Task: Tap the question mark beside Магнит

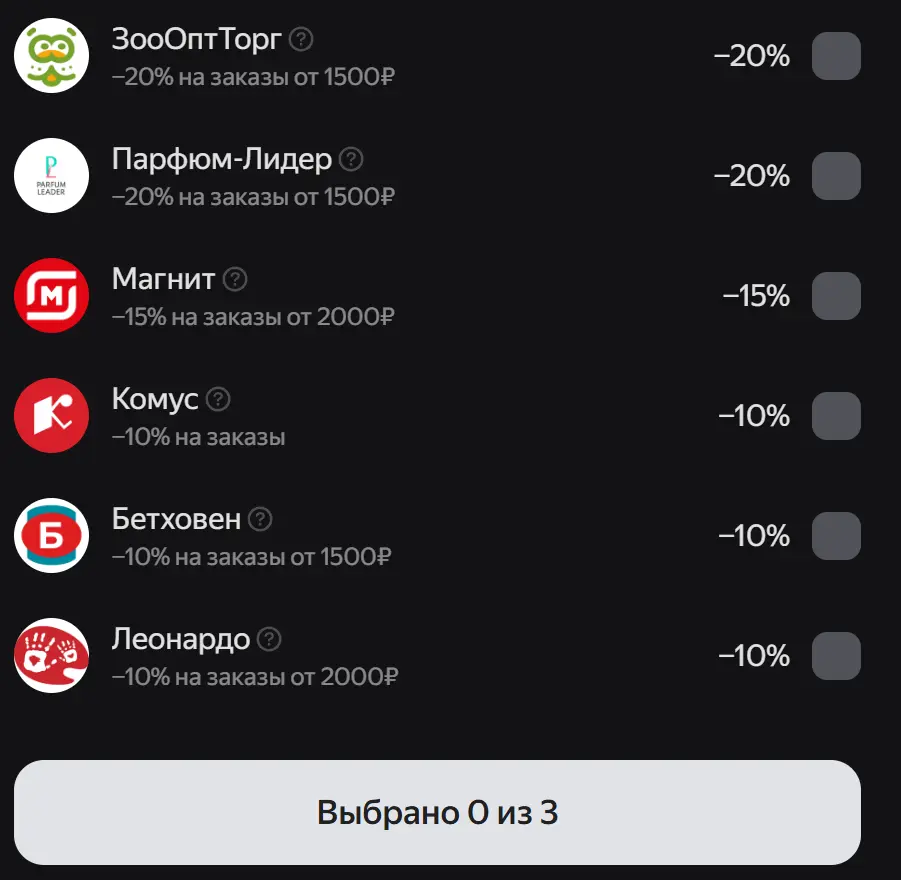Action: [234, 279]
